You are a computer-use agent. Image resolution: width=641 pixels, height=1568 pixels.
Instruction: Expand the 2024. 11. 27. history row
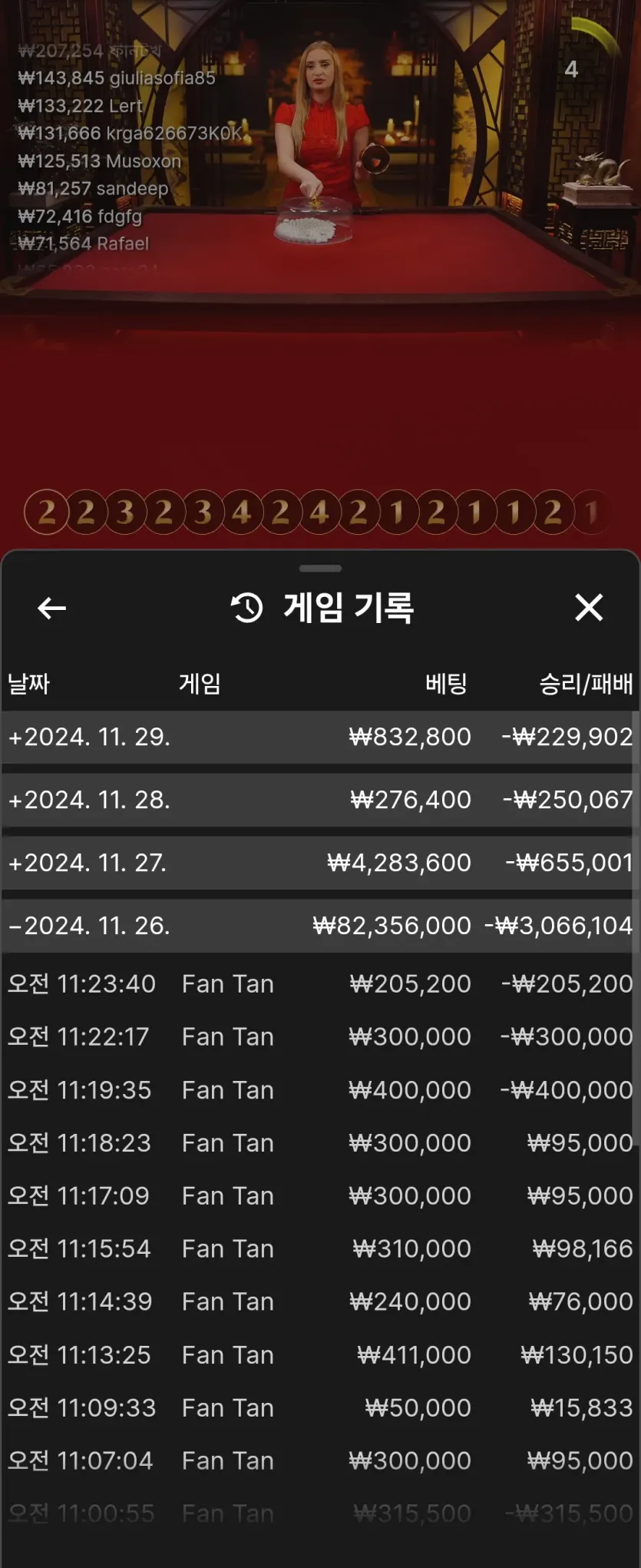[319, 863]
